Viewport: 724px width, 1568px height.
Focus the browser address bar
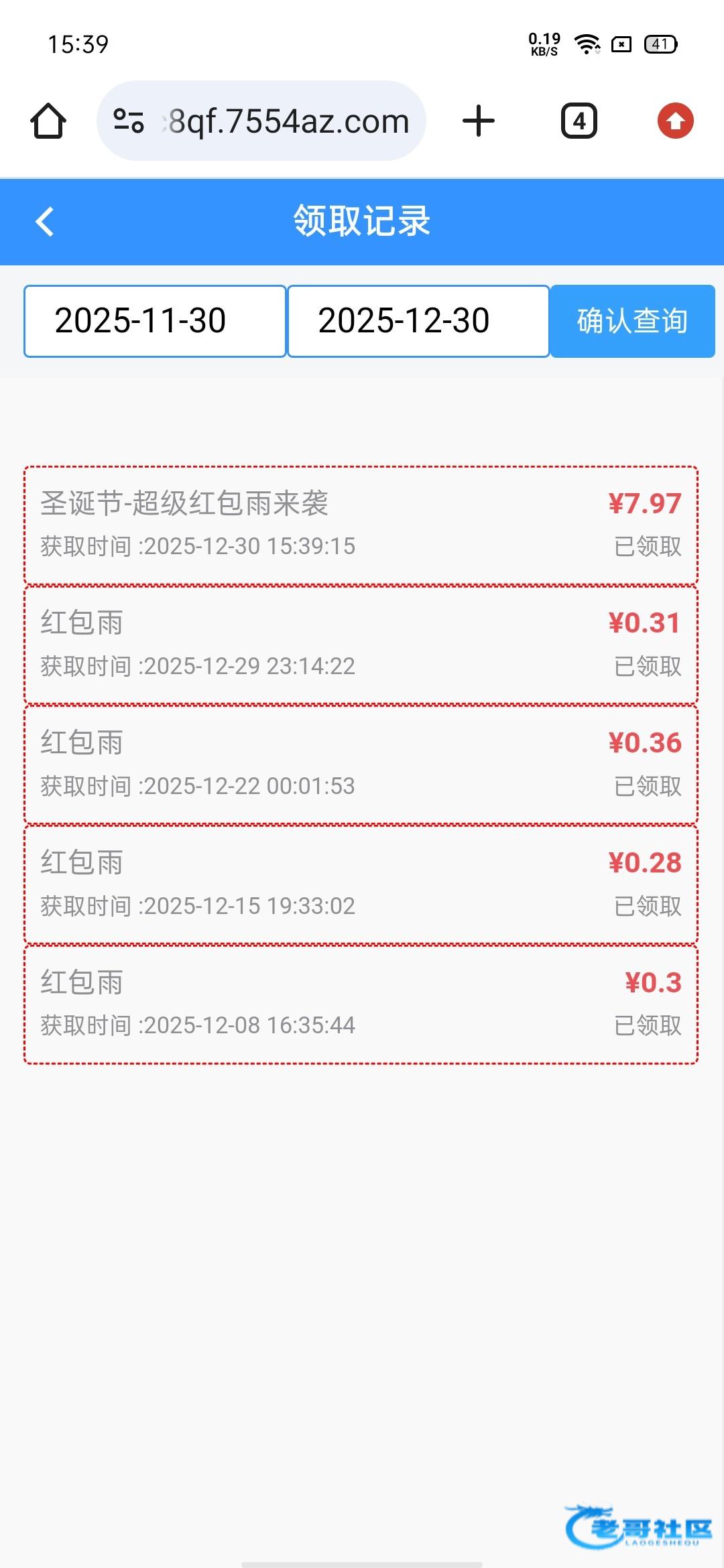[x=288, y=121]
